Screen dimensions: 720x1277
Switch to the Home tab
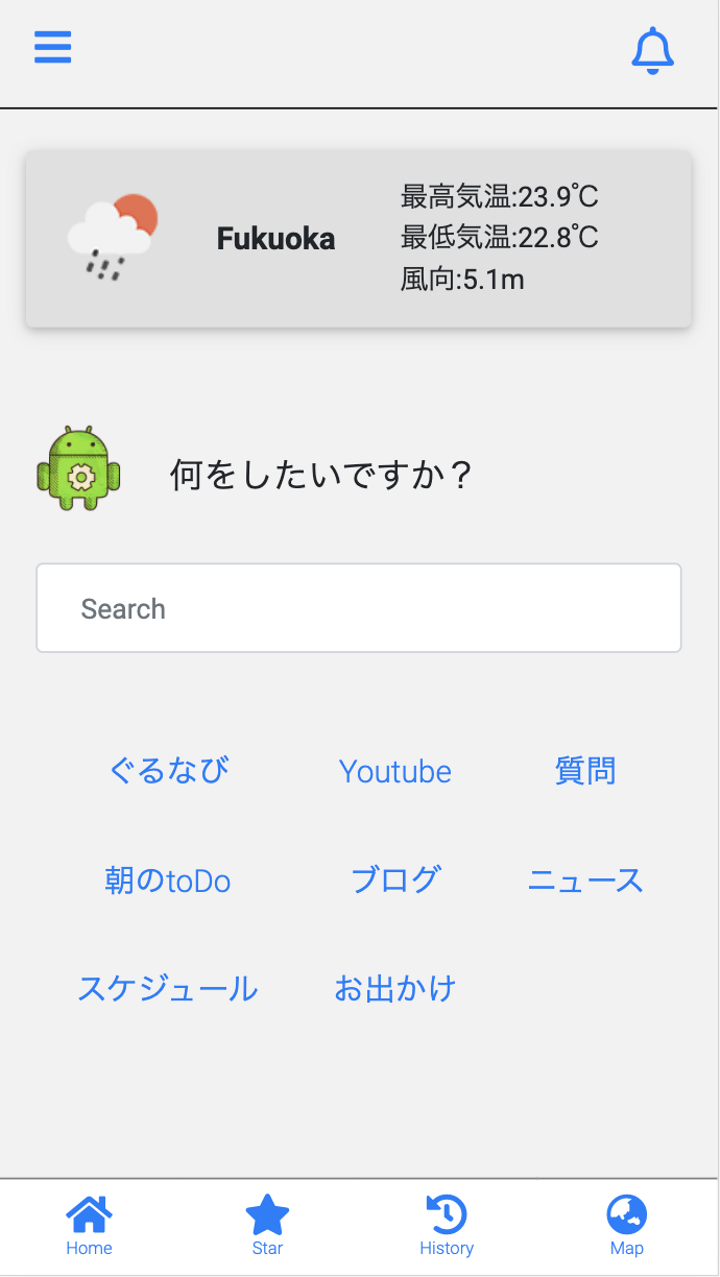[89, 1226]
